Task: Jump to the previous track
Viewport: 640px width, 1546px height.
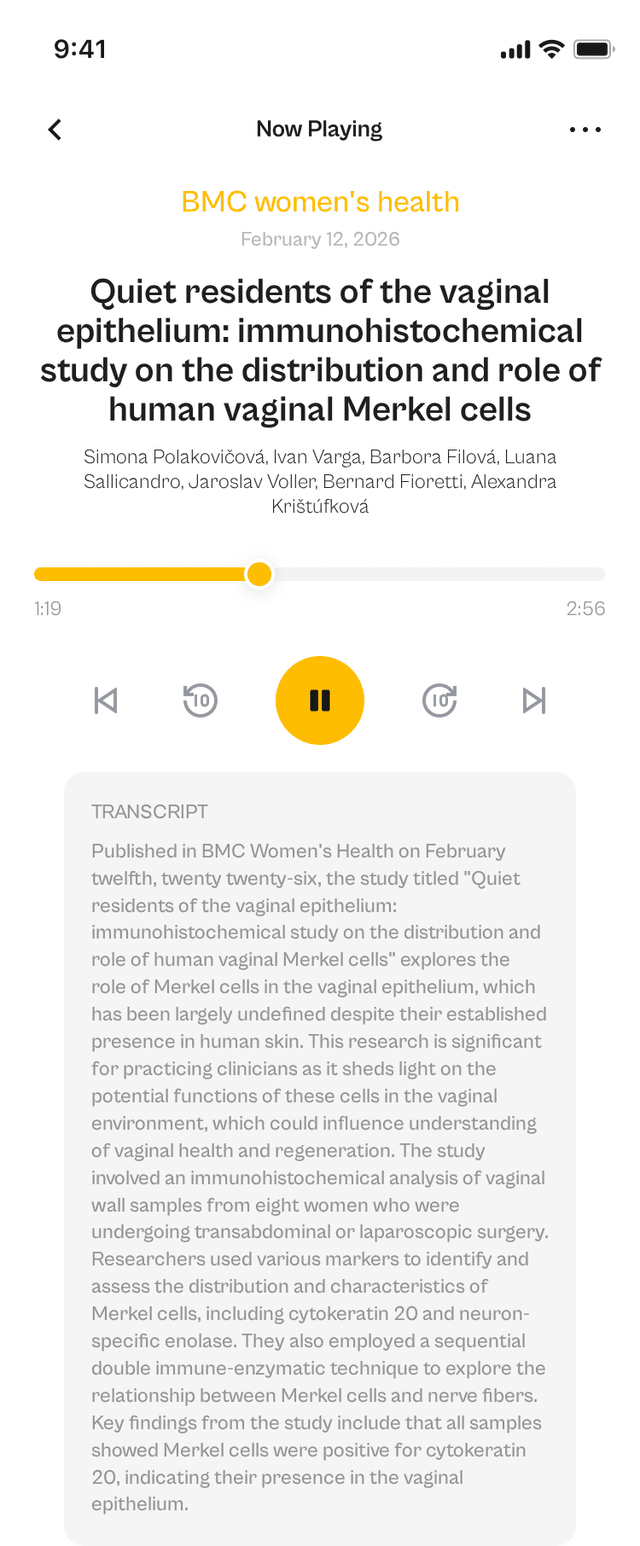Action: pyautogui.click(x=105, y=700)
